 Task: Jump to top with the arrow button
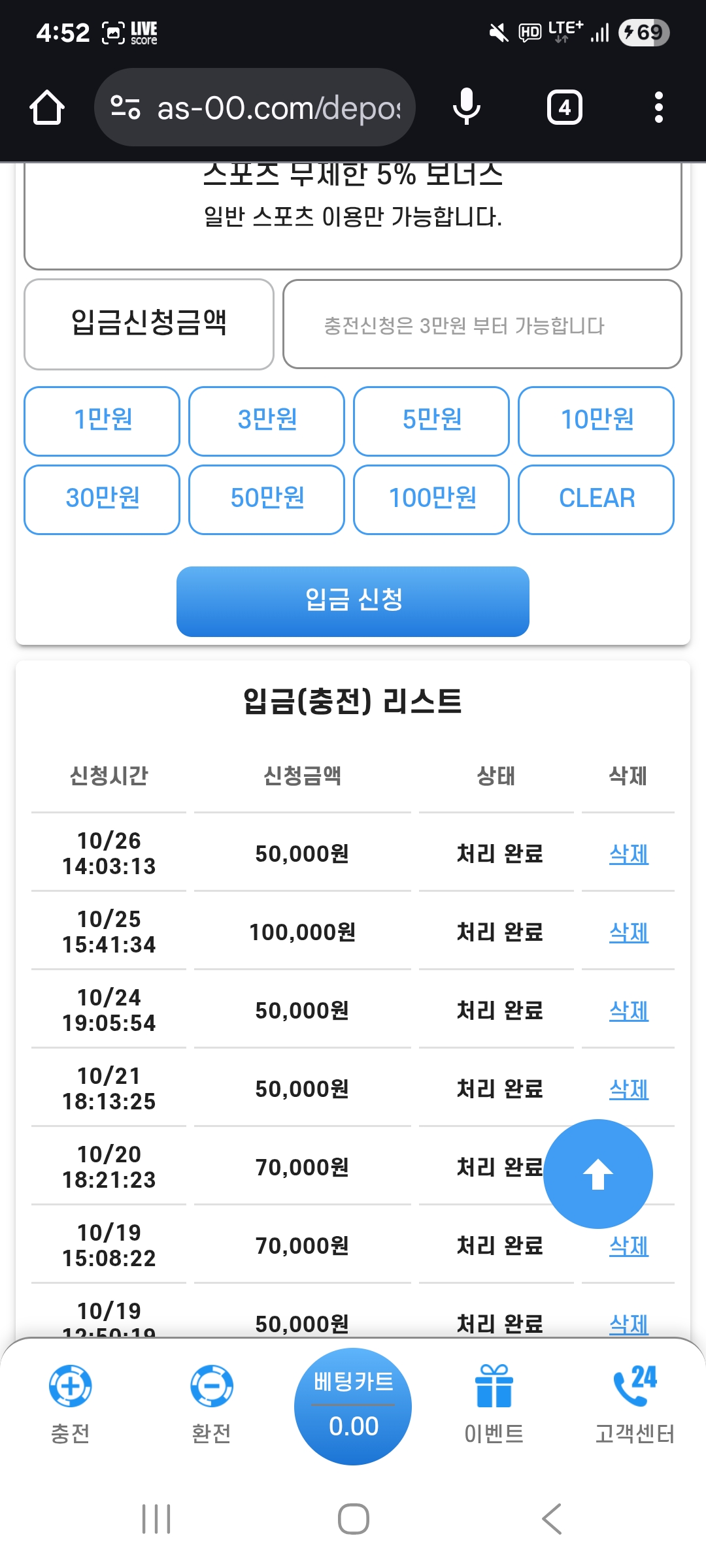coord(597,1174)
